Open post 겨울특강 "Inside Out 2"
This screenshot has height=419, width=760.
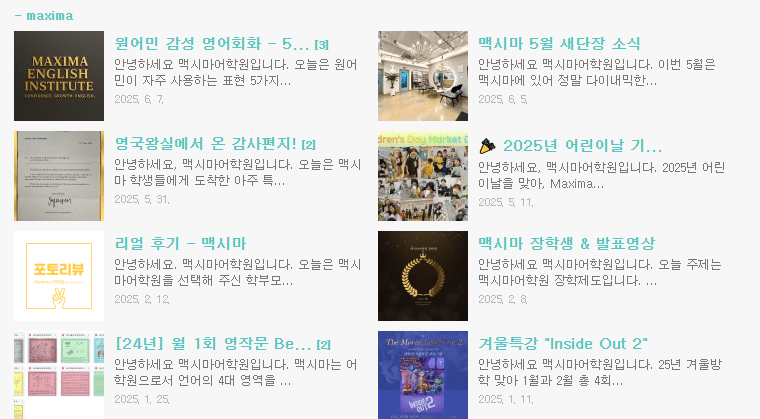(562, 344)
